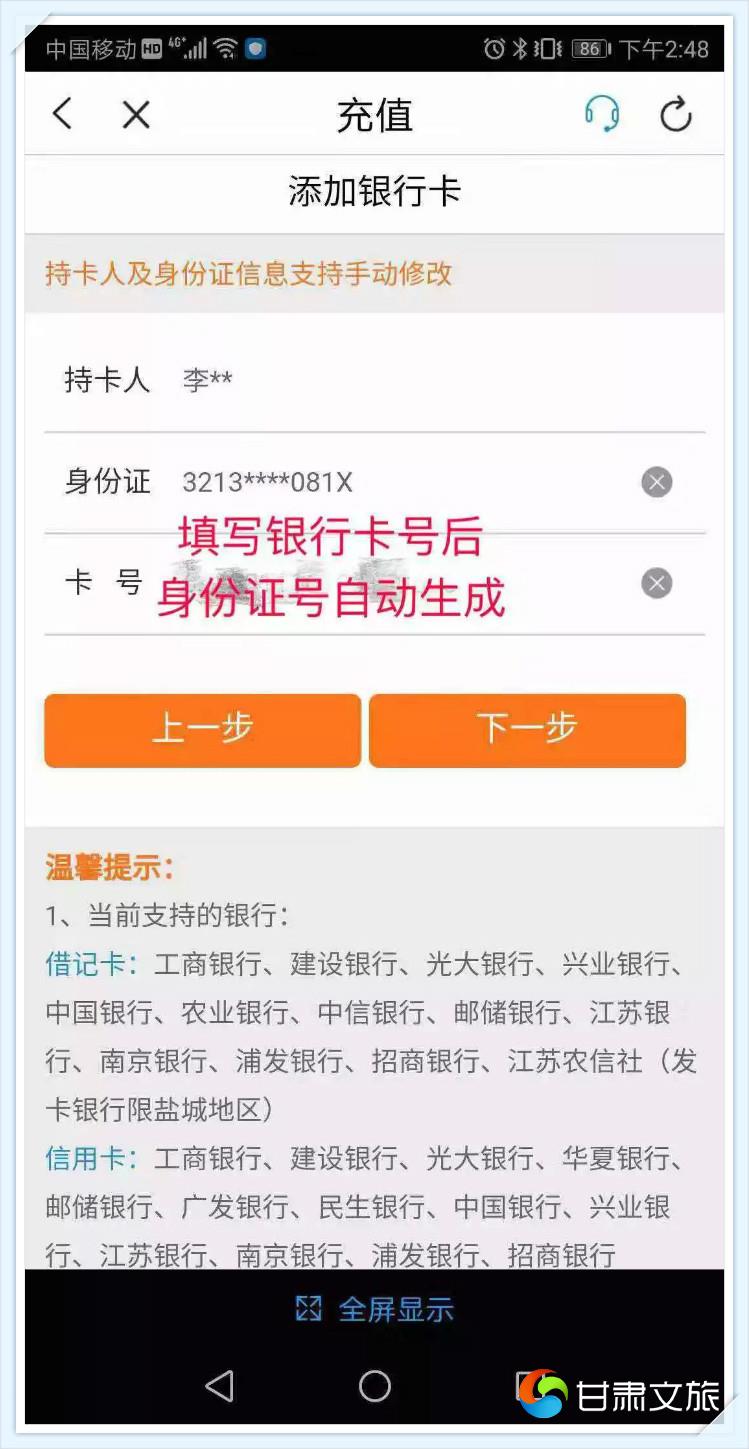
Task: Tap the system back button
Action: point(219,1386)
